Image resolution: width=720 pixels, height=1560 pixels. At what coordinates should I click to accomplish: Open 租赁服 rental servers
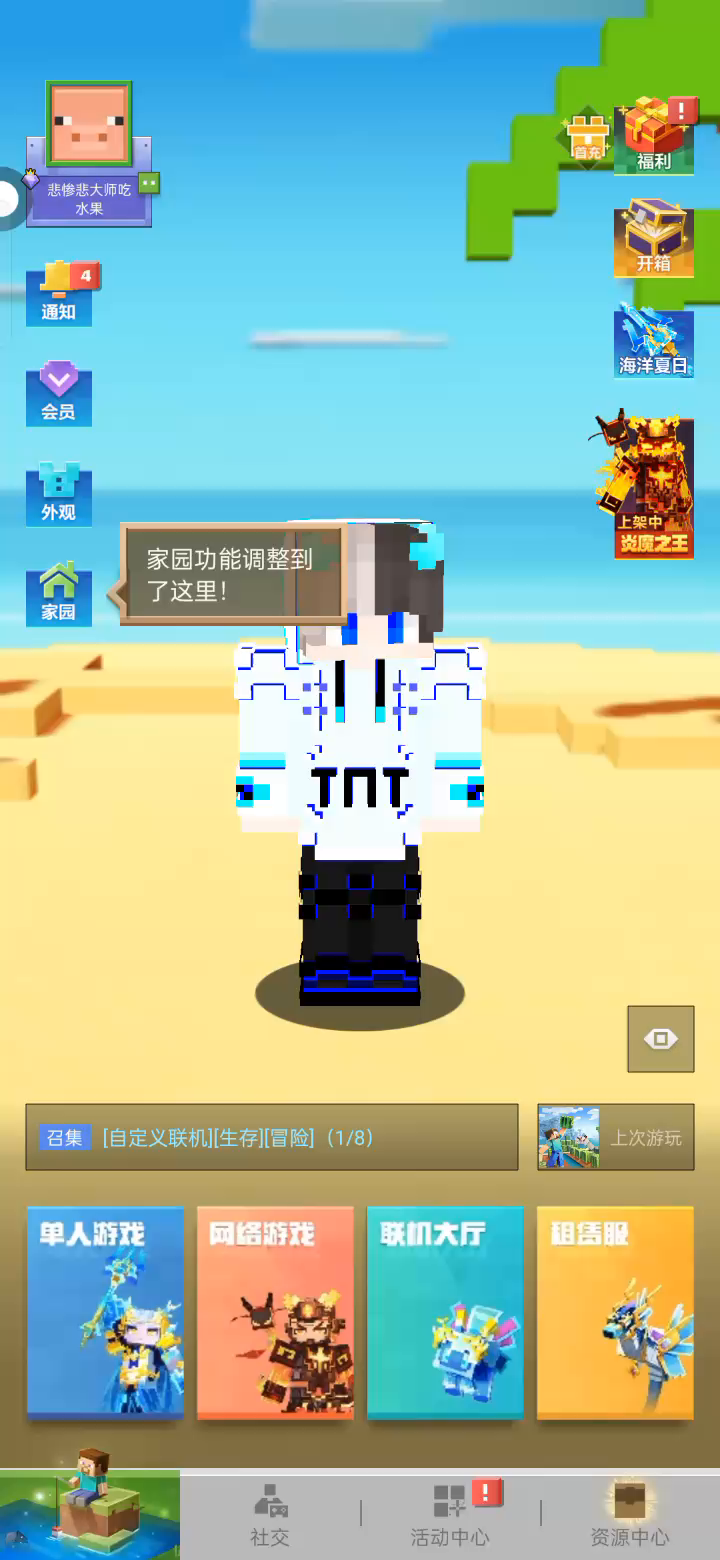click(x=615, y=1312)
